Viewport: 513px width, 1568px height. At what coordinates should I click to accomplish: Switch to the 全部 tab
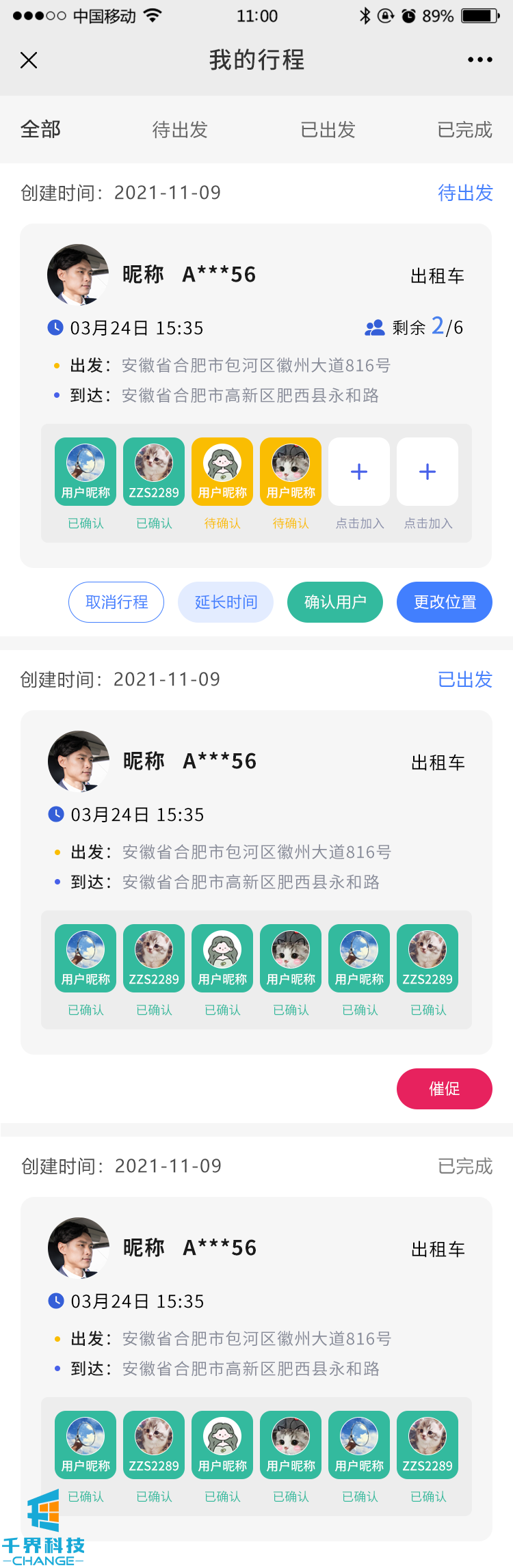tap(41, 129)
